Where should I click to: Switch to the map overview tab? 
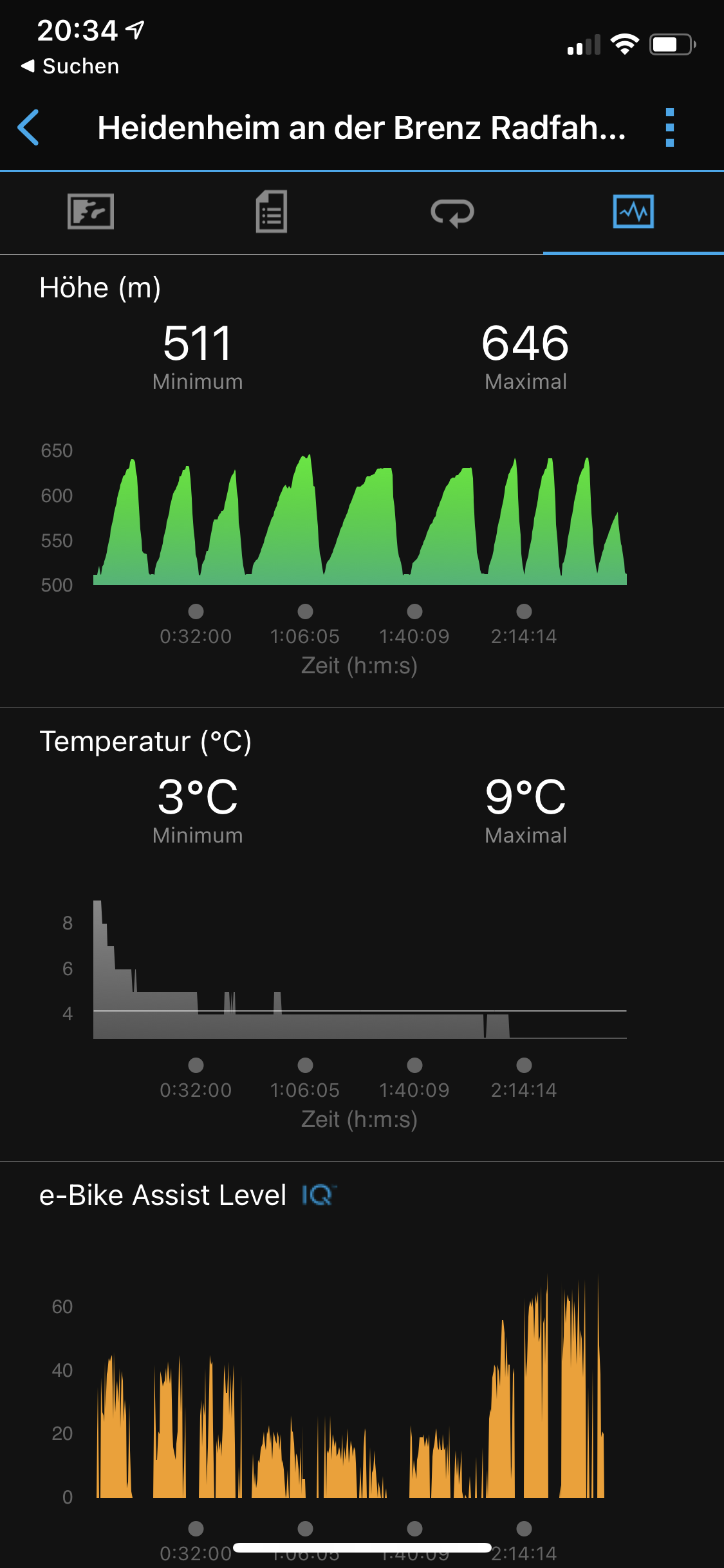point(91,212)
